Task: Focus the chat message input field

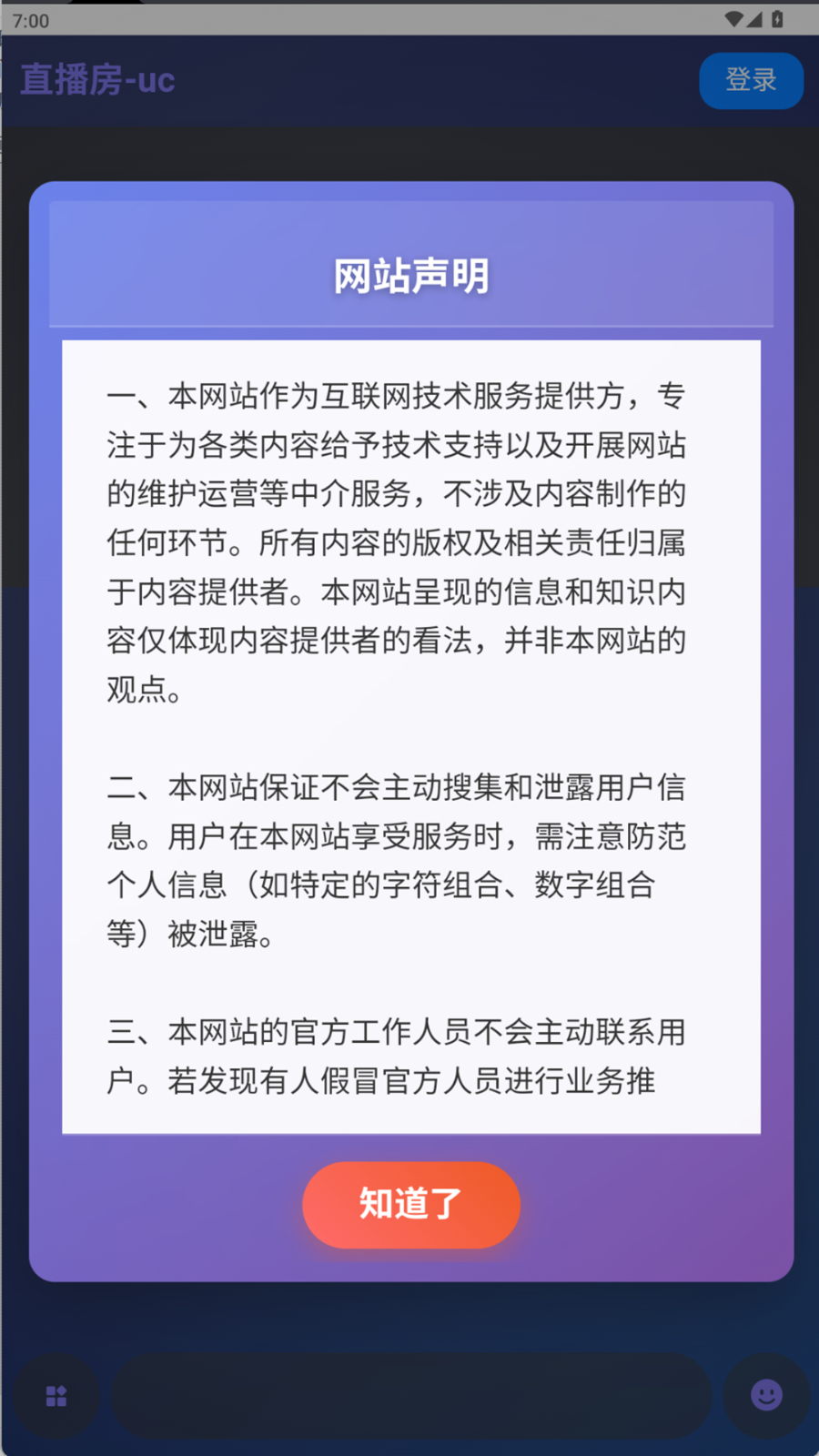Action: click(x=411, y=1396)
